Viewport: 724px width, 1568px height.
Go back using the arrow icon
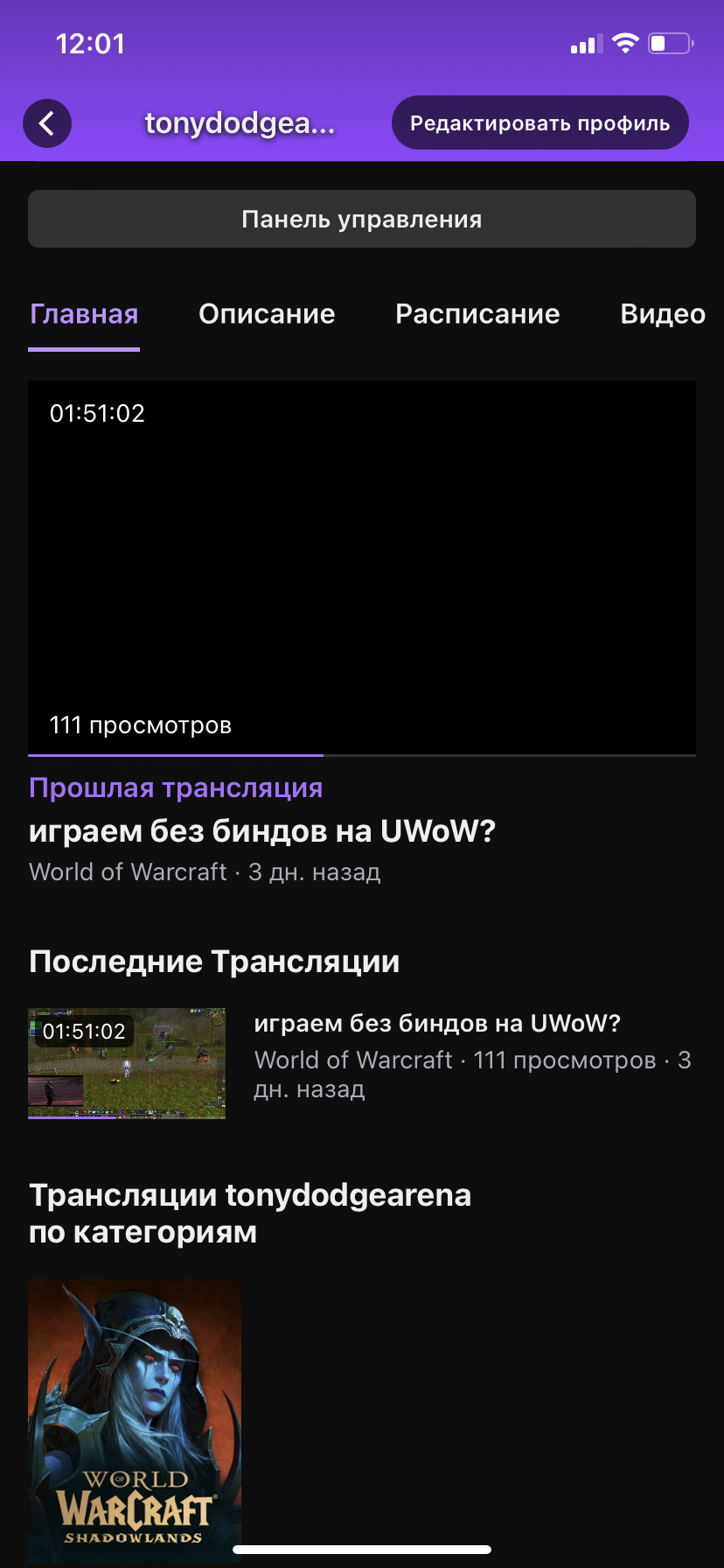pos(47,123)
